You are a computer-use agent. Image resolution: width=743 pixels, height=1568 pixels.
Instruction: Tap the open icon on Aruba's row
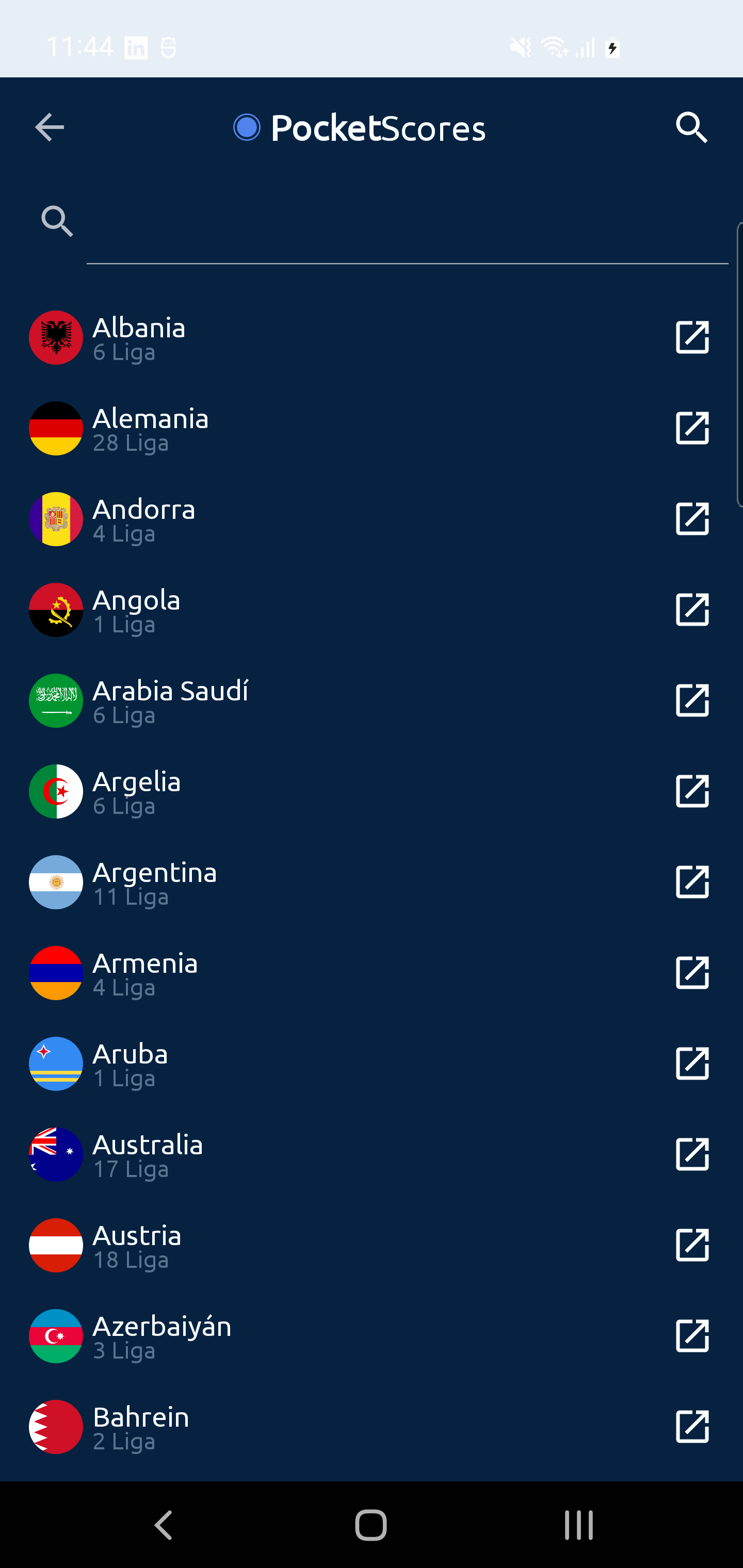tap(692, 1064)
